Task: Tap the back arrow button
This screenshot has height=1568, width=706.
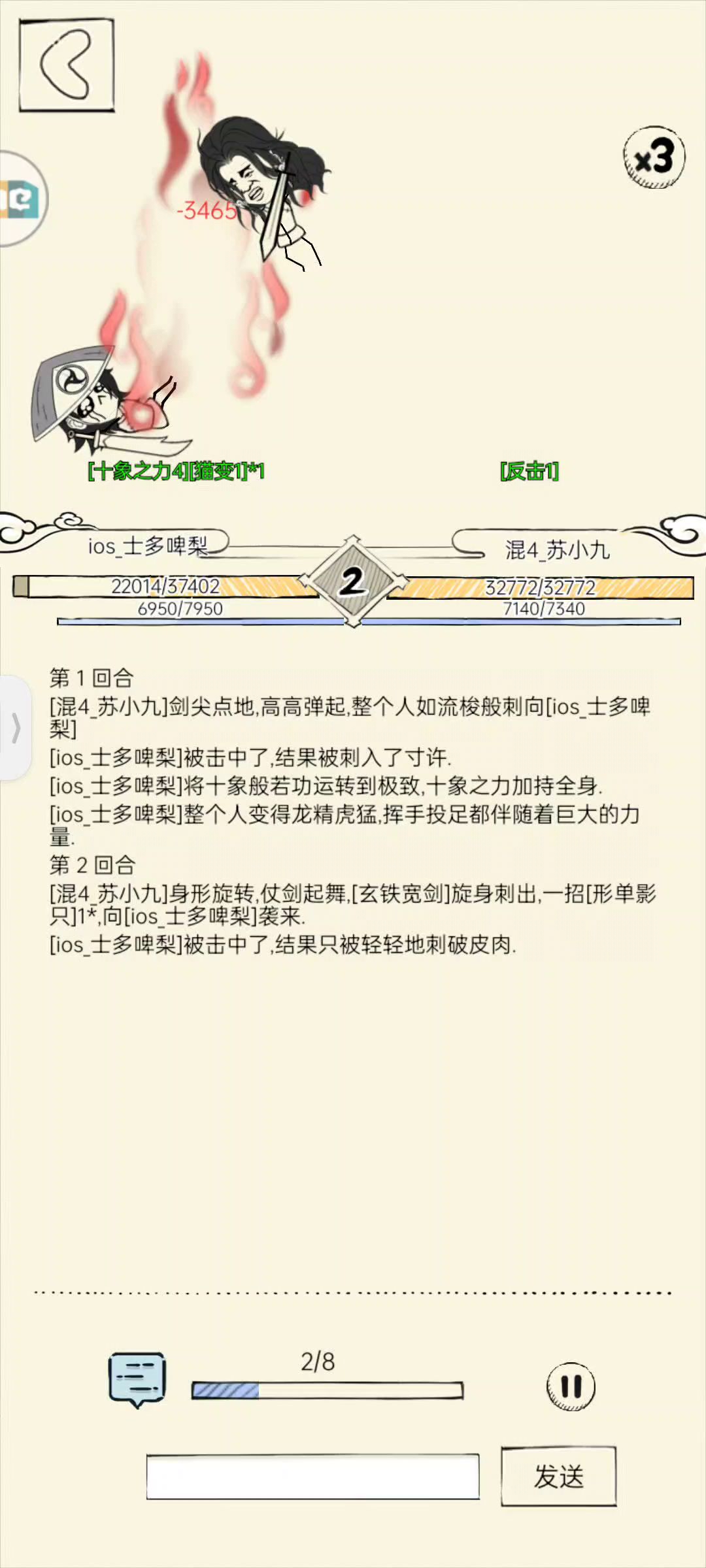Action: pyautogui.click(x=67, y=65)
